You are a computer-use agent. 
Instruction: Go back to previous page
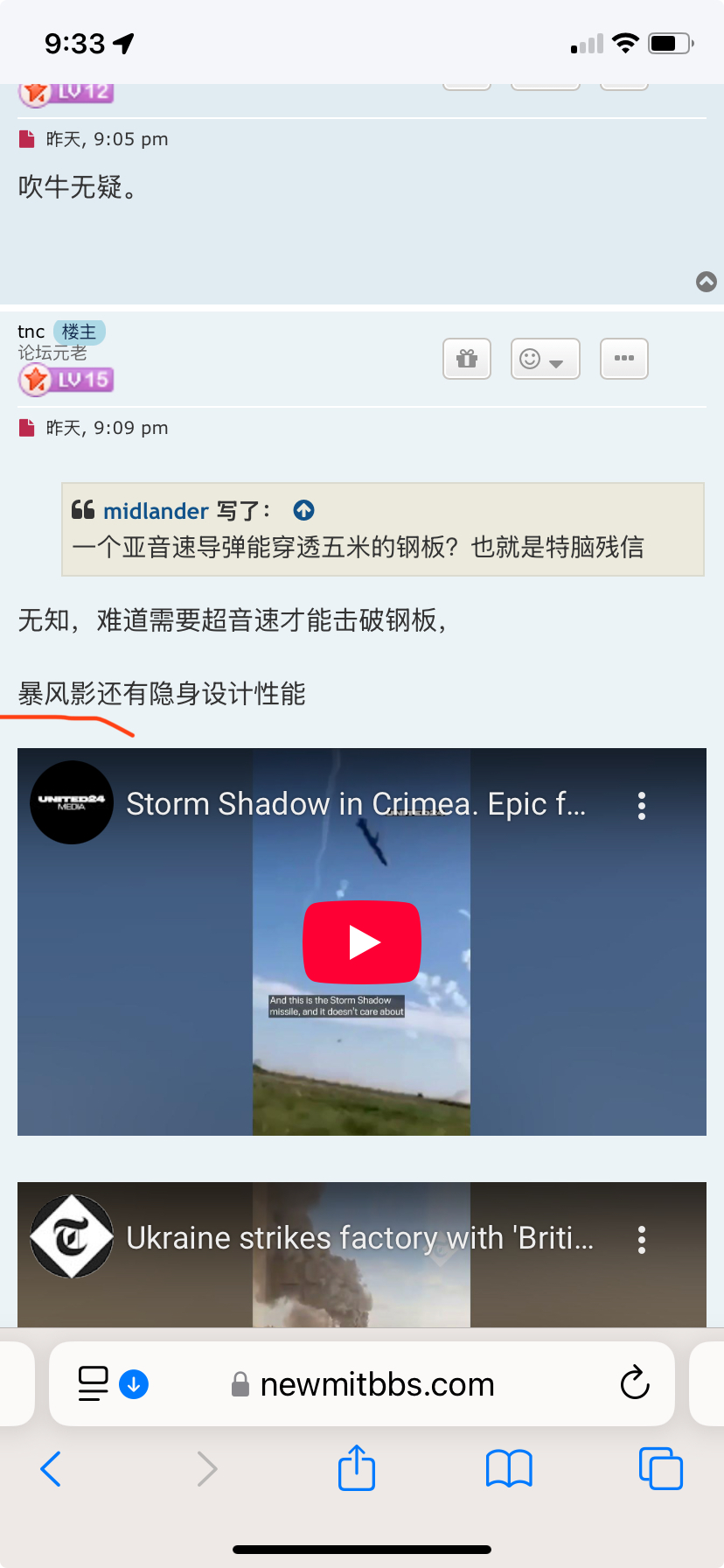(x=51, y=1468)
